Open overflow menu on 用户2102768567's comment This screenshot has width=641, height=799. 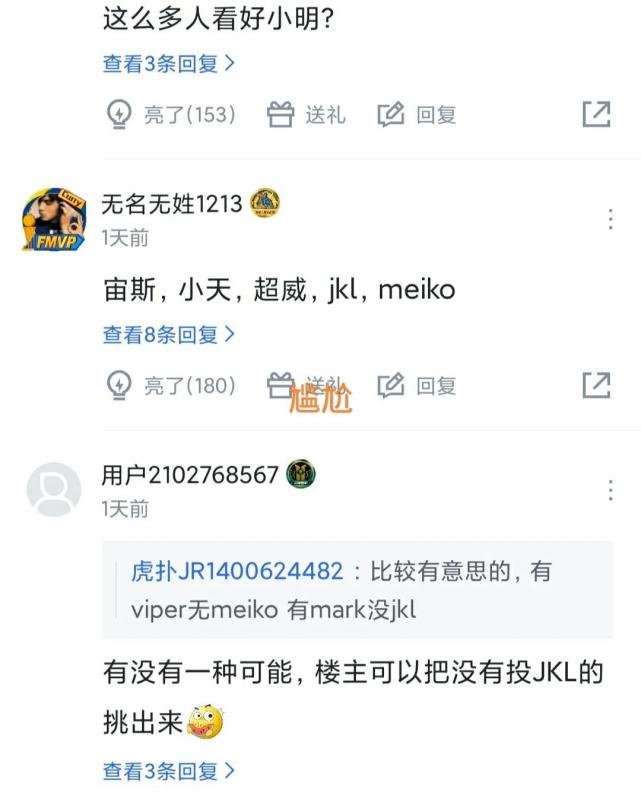click(610, 490)
